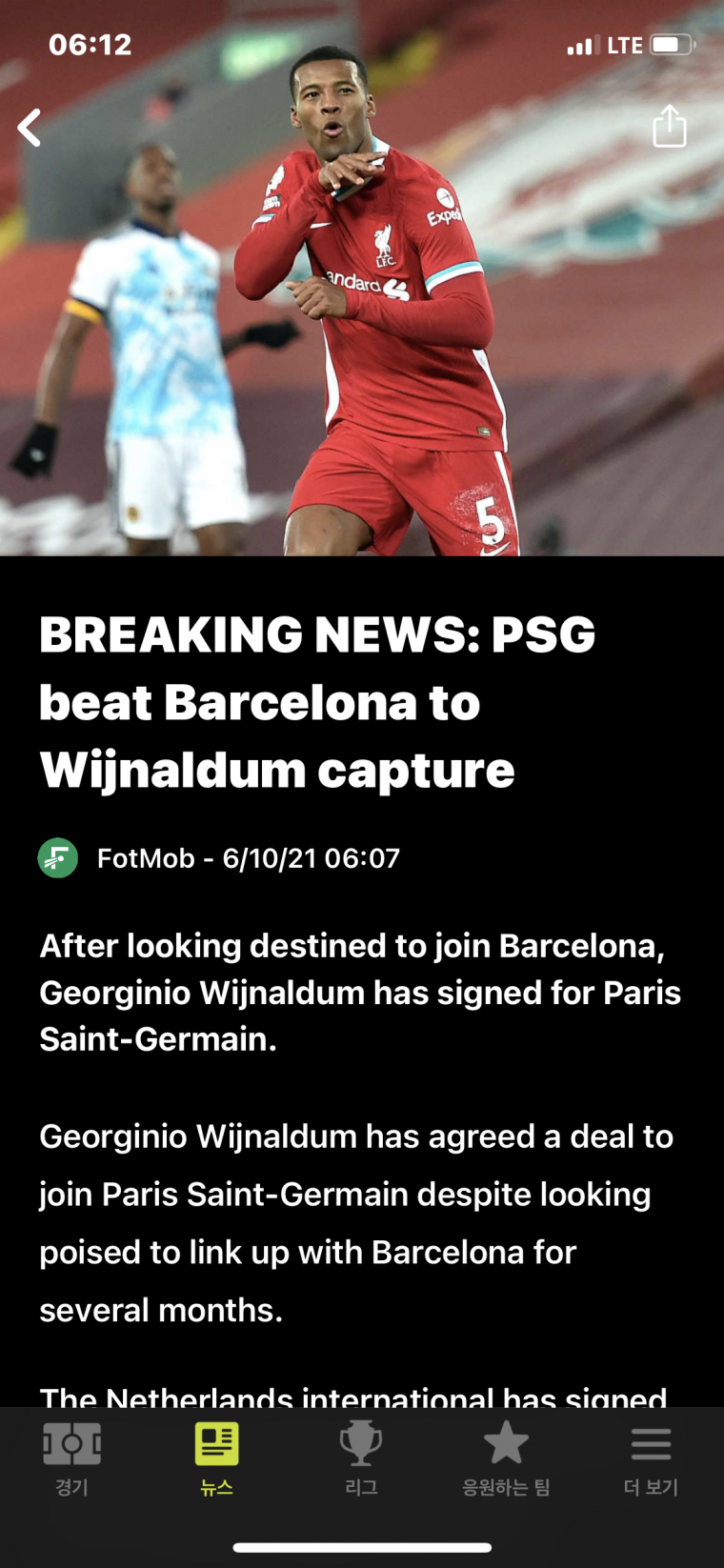Switch to the 응원하는 팀 favorites tab
Screen dimensions: 724x1568
tap(506, 1458)
